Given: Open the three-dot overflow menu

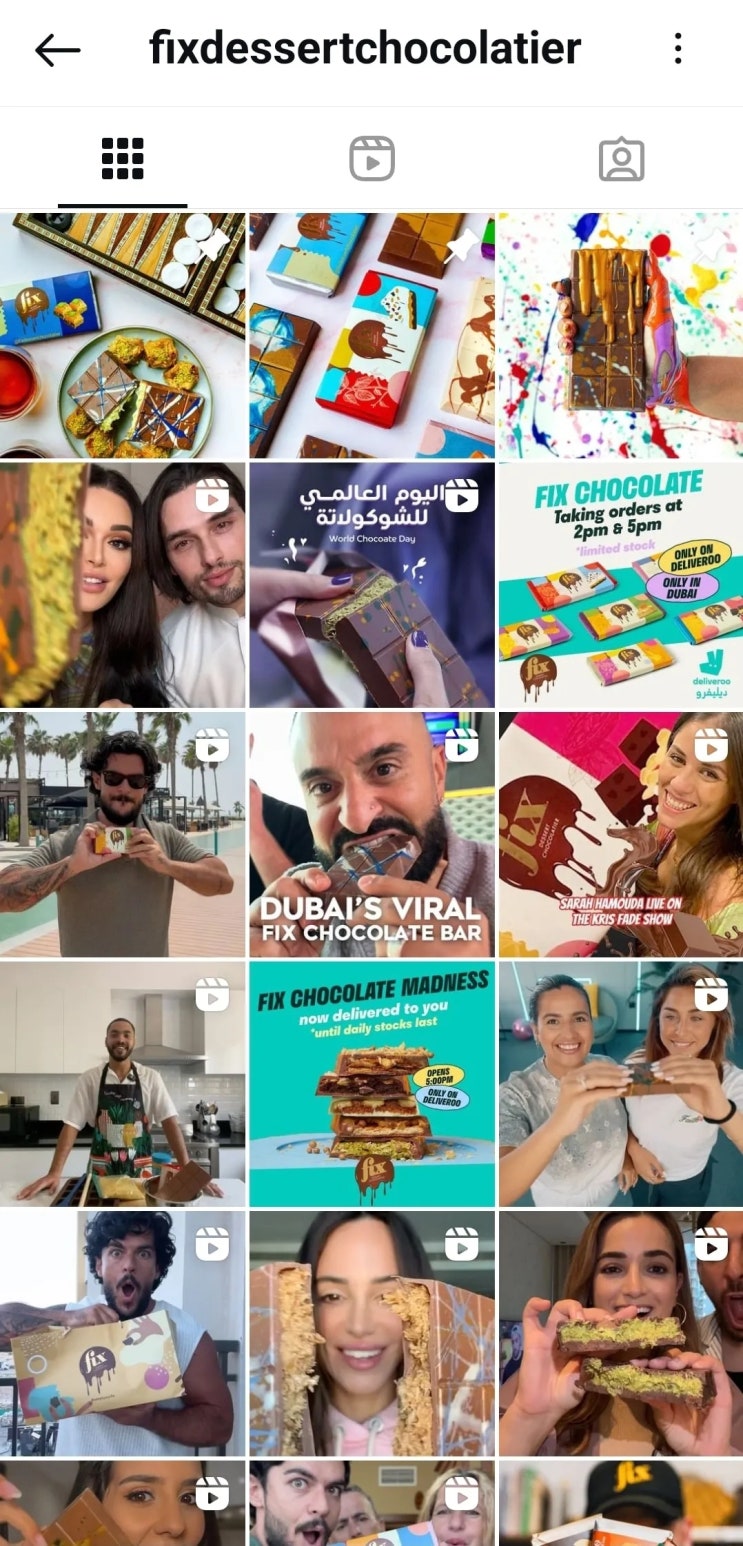Looking at the screenshot, I should 678,49.
